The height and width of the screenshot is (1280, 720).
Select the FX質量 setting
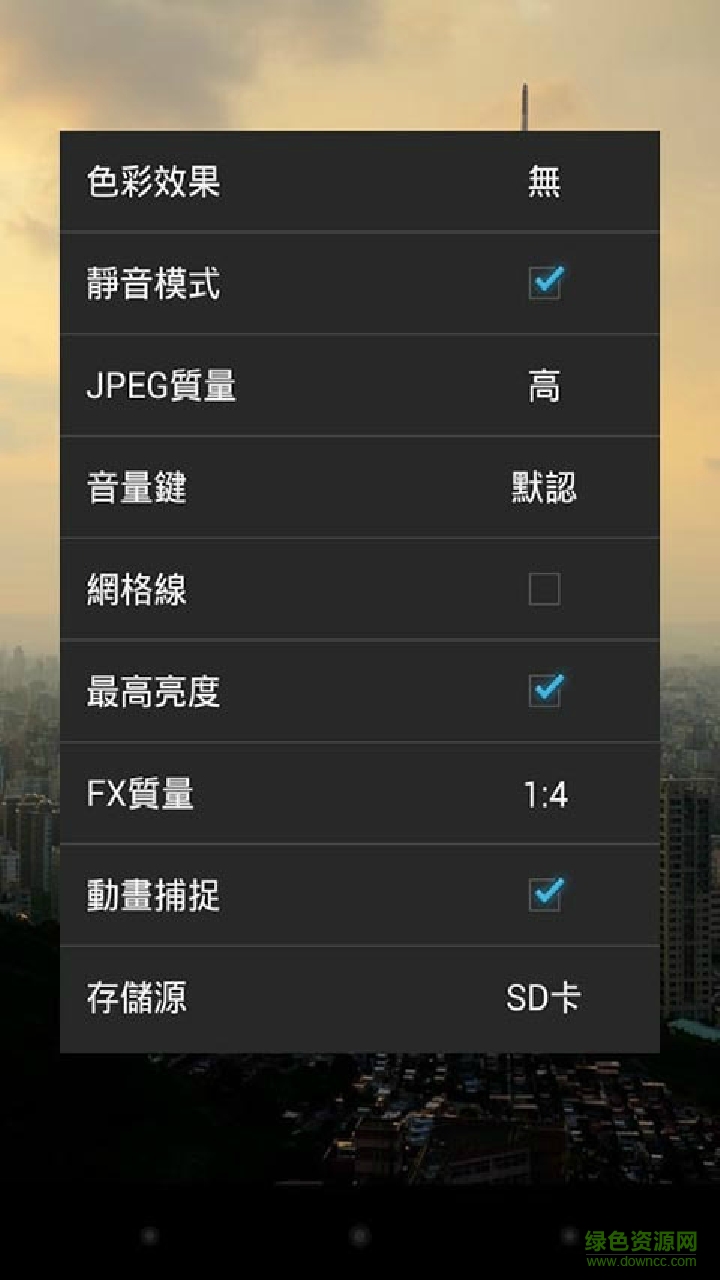[x=360, y=794]
